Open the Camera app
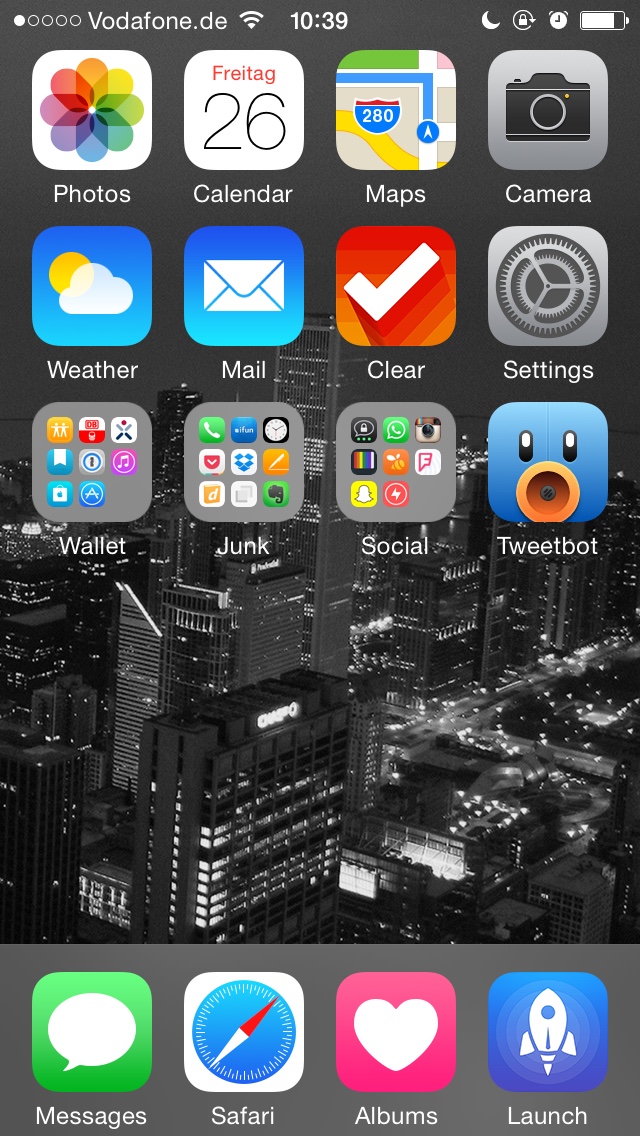The width and height of the screenshot is (640, 1136). (548, 110)
